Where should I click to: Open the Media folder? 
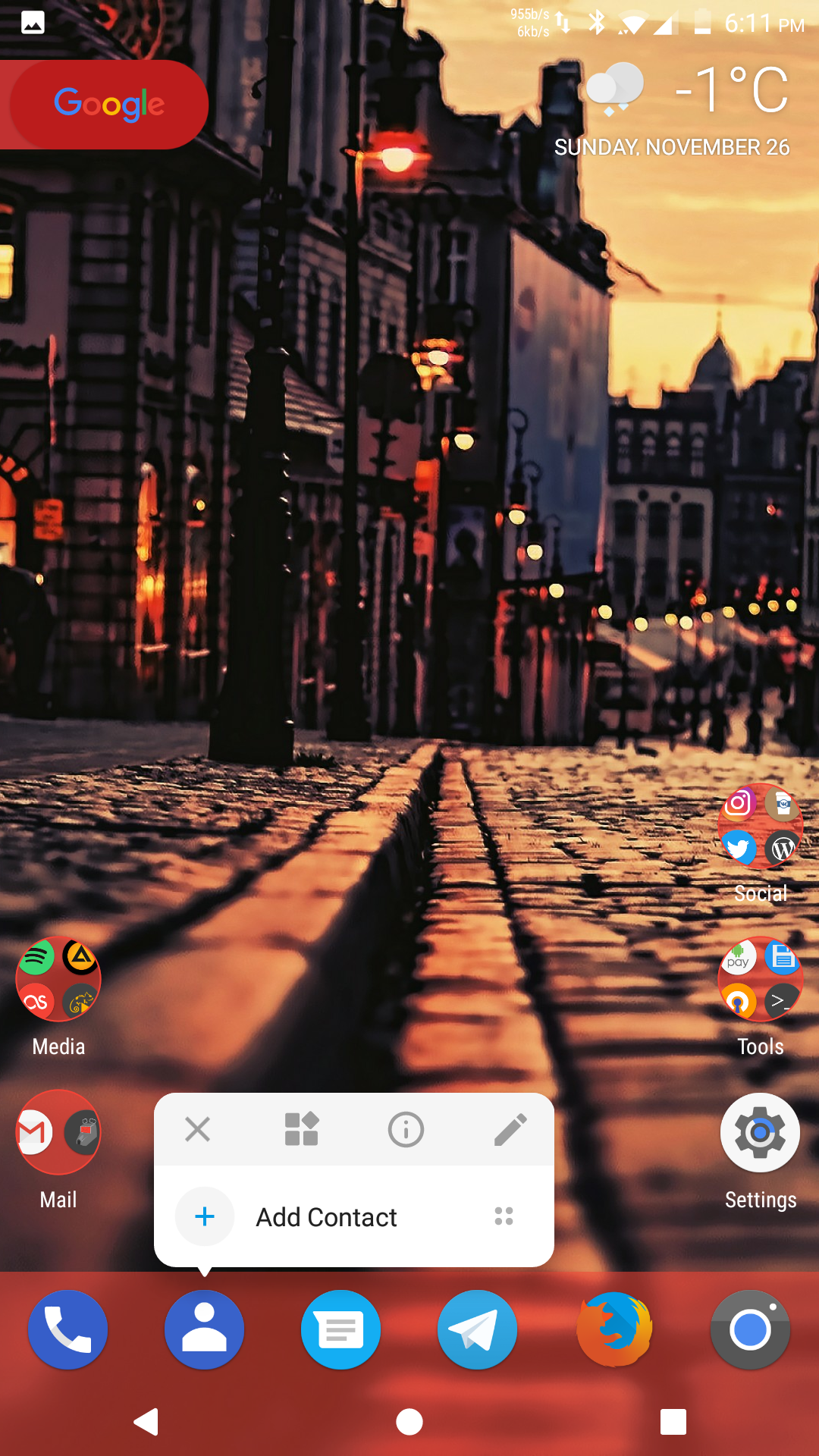click(x=58, y=979)
